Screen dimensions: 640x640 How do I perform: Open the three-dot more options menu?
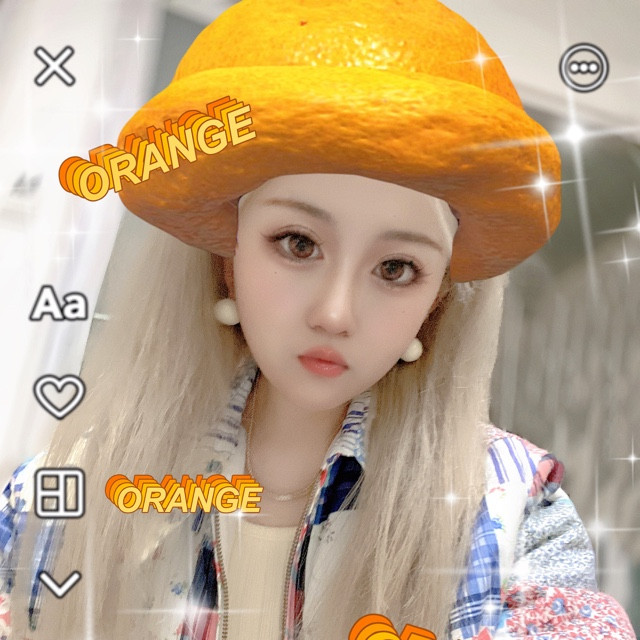(x=583, y=68)
